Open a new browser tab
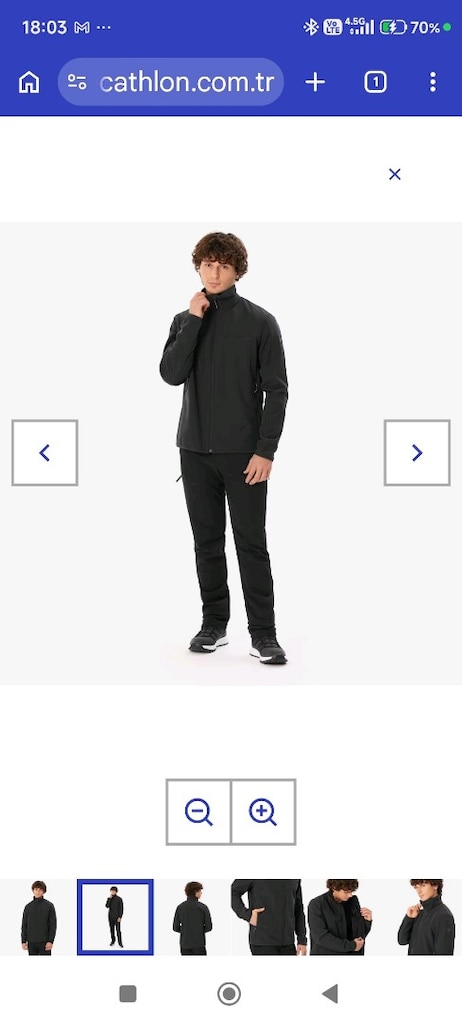 (x=315, y=82)
